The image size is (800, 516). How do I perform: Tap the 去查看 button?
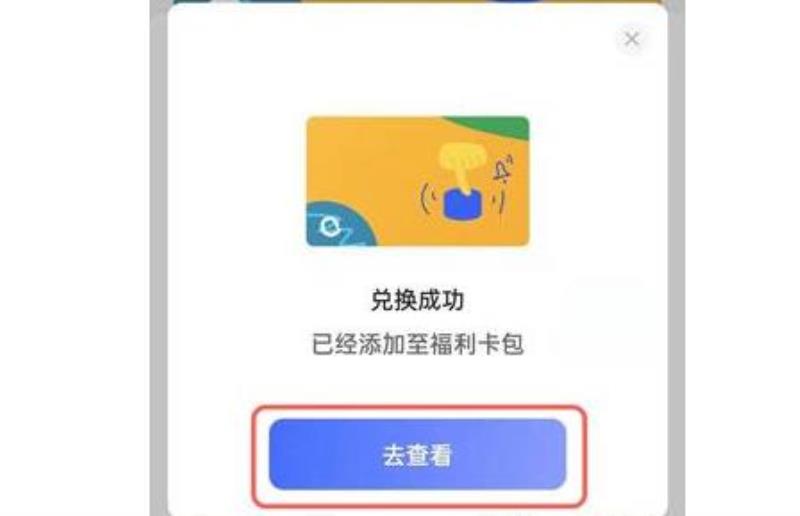pyautogui.click(x=417, y=454)
